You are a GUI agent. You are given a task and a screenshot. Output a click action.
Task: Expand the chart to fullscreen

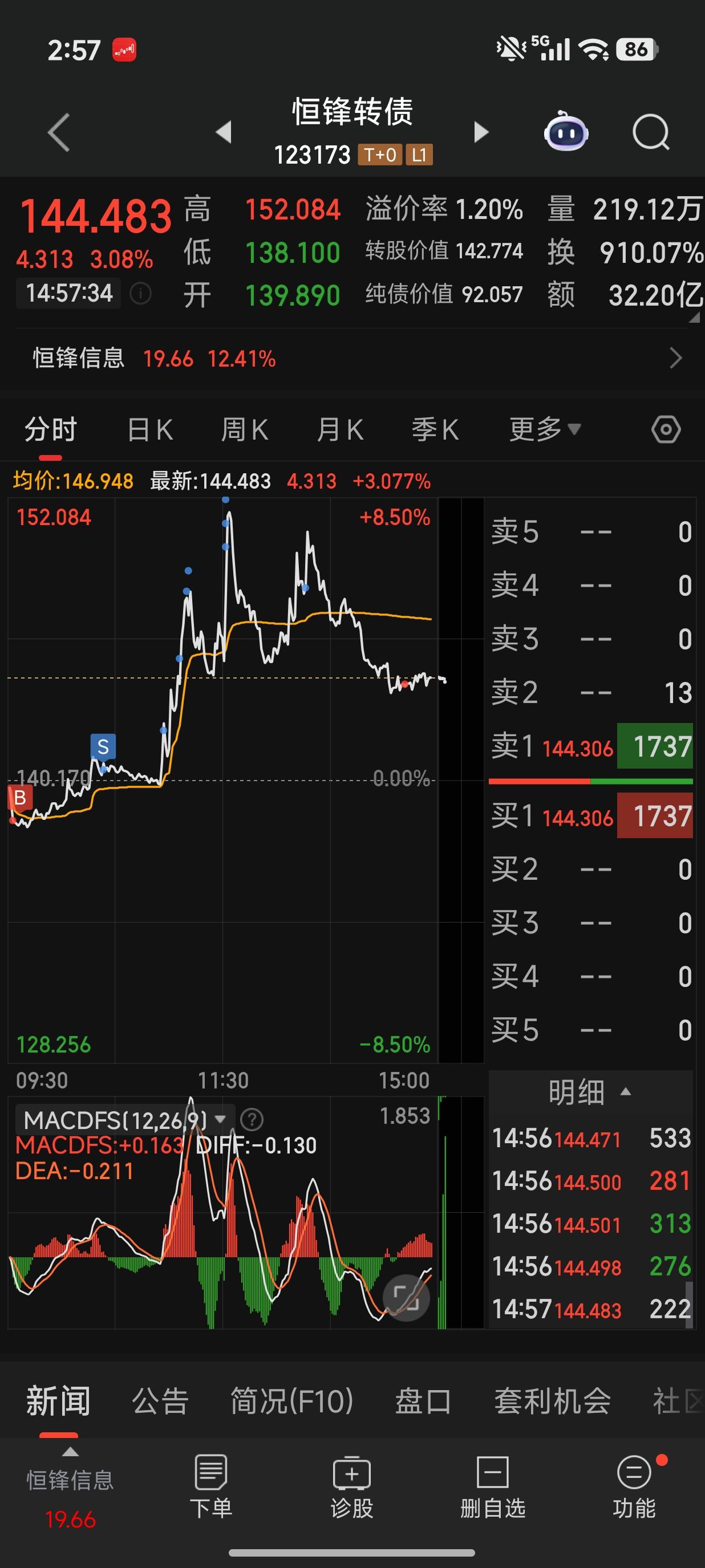pyautogui.click(x=406, y=1297)
